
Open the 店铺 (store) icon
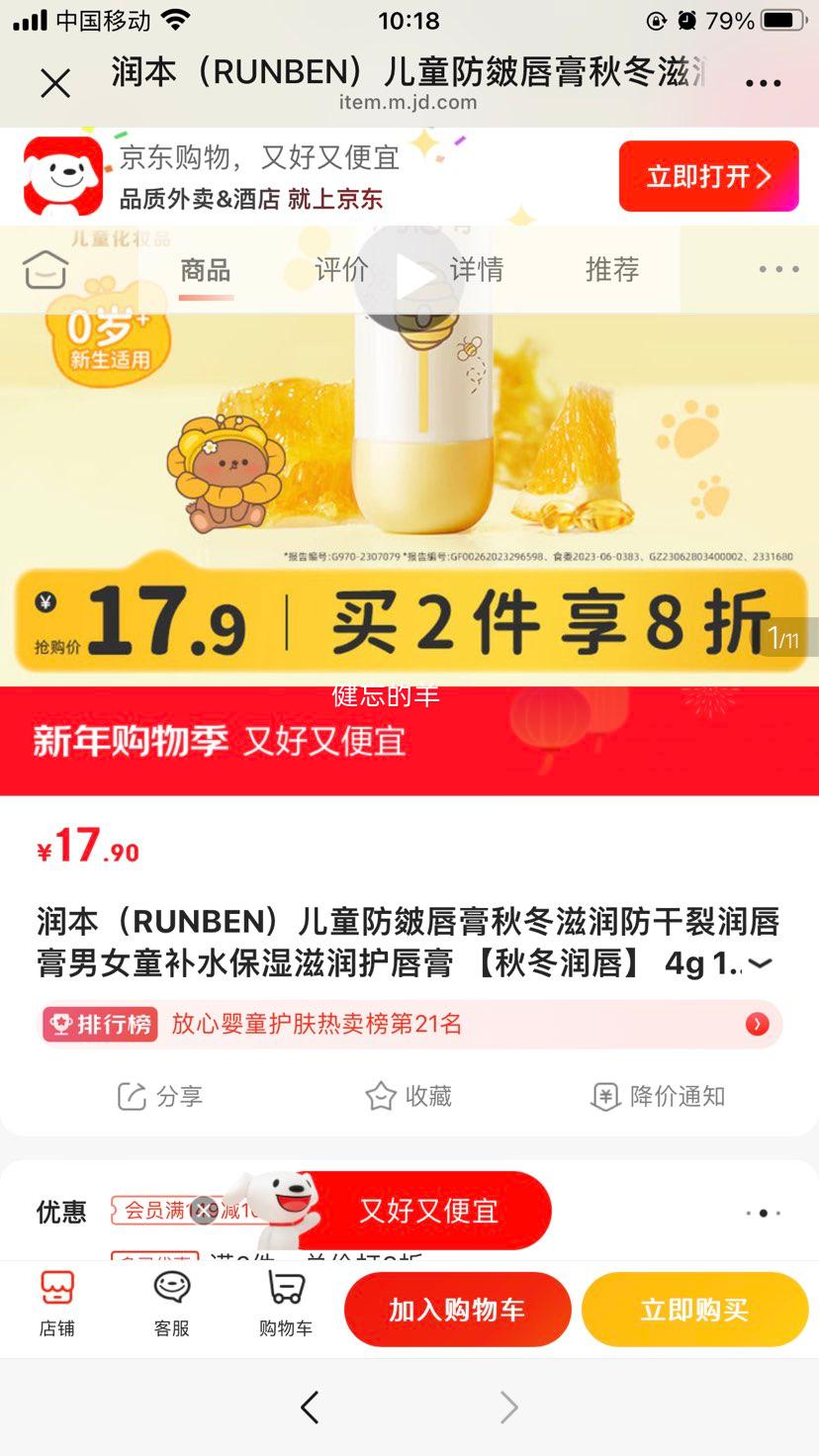coord(56,1306)
